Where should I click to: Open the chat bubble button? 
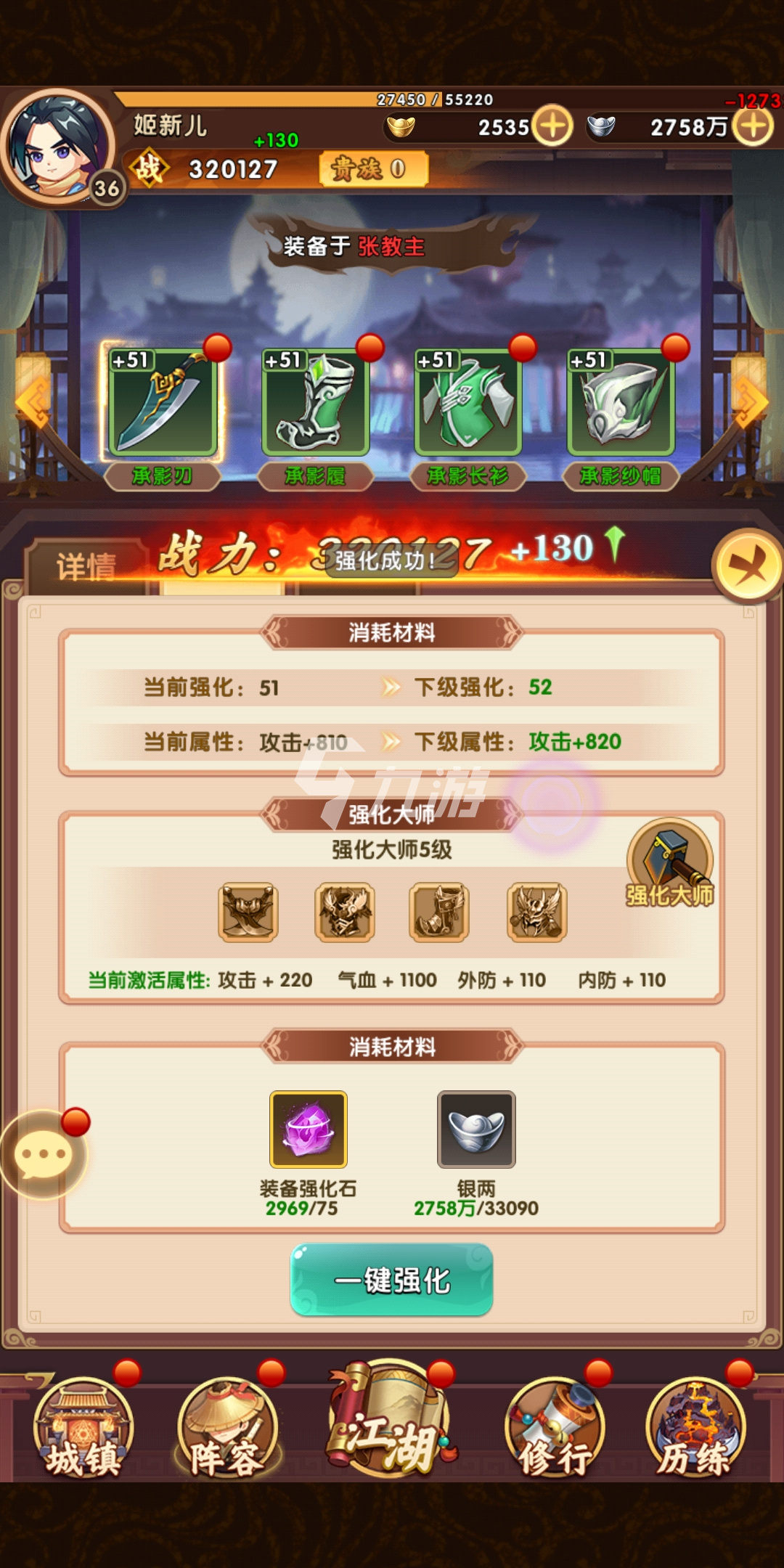click(x=44, y=1154)
